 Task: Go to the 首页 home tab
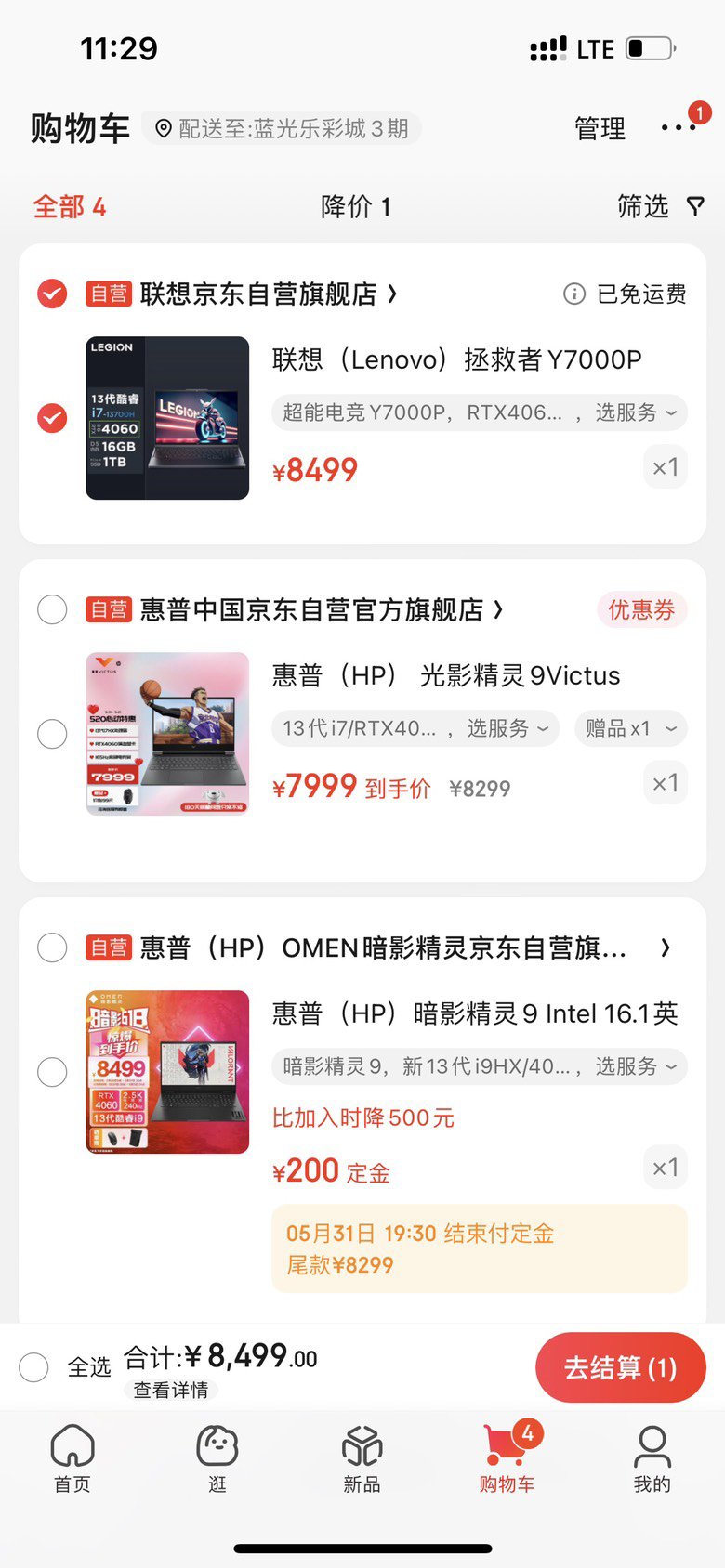click(x=72, y=1458)
